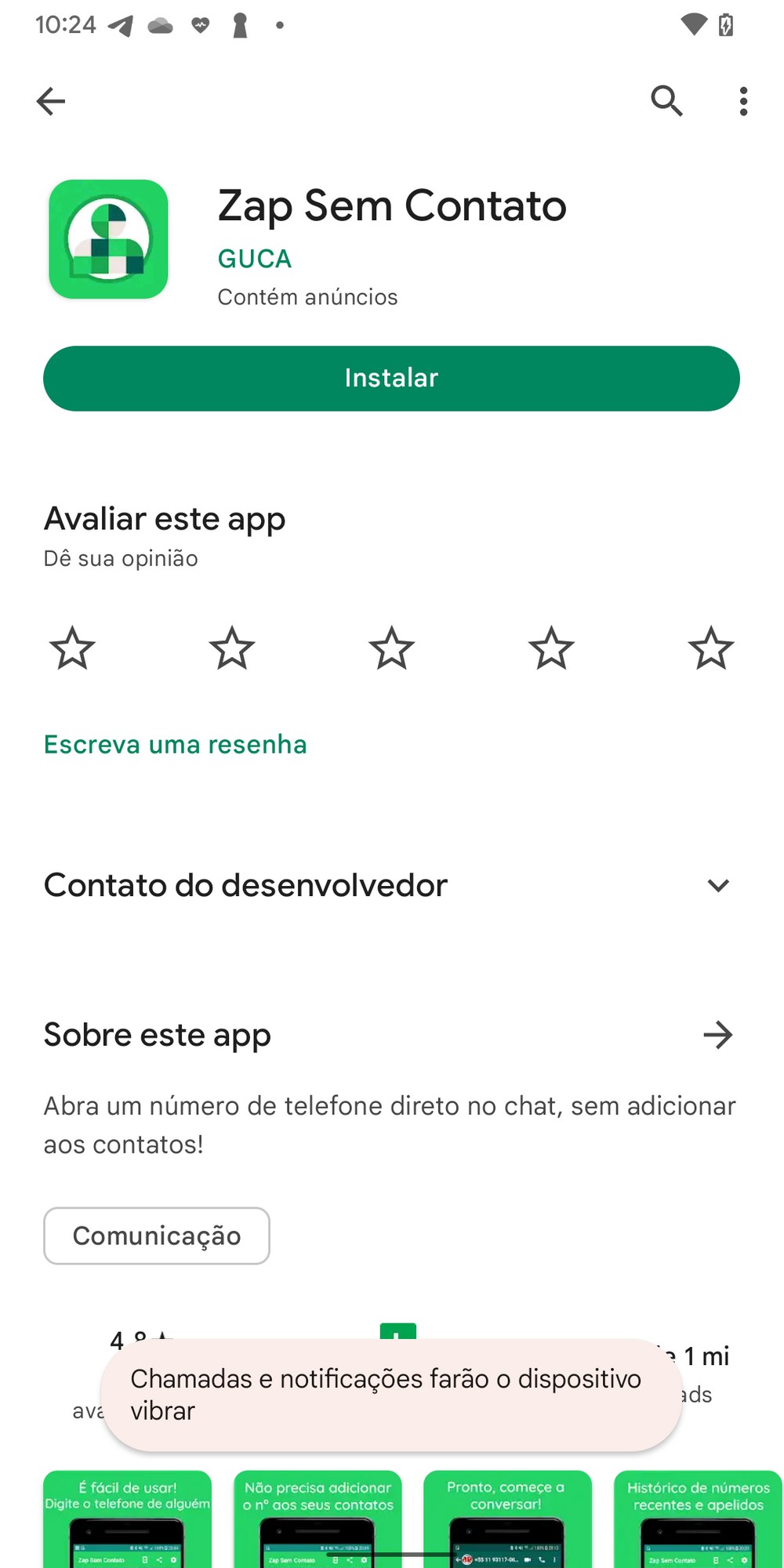Give the app five stars
This screenshot has height=1568, width=784.
pos(711,648)
